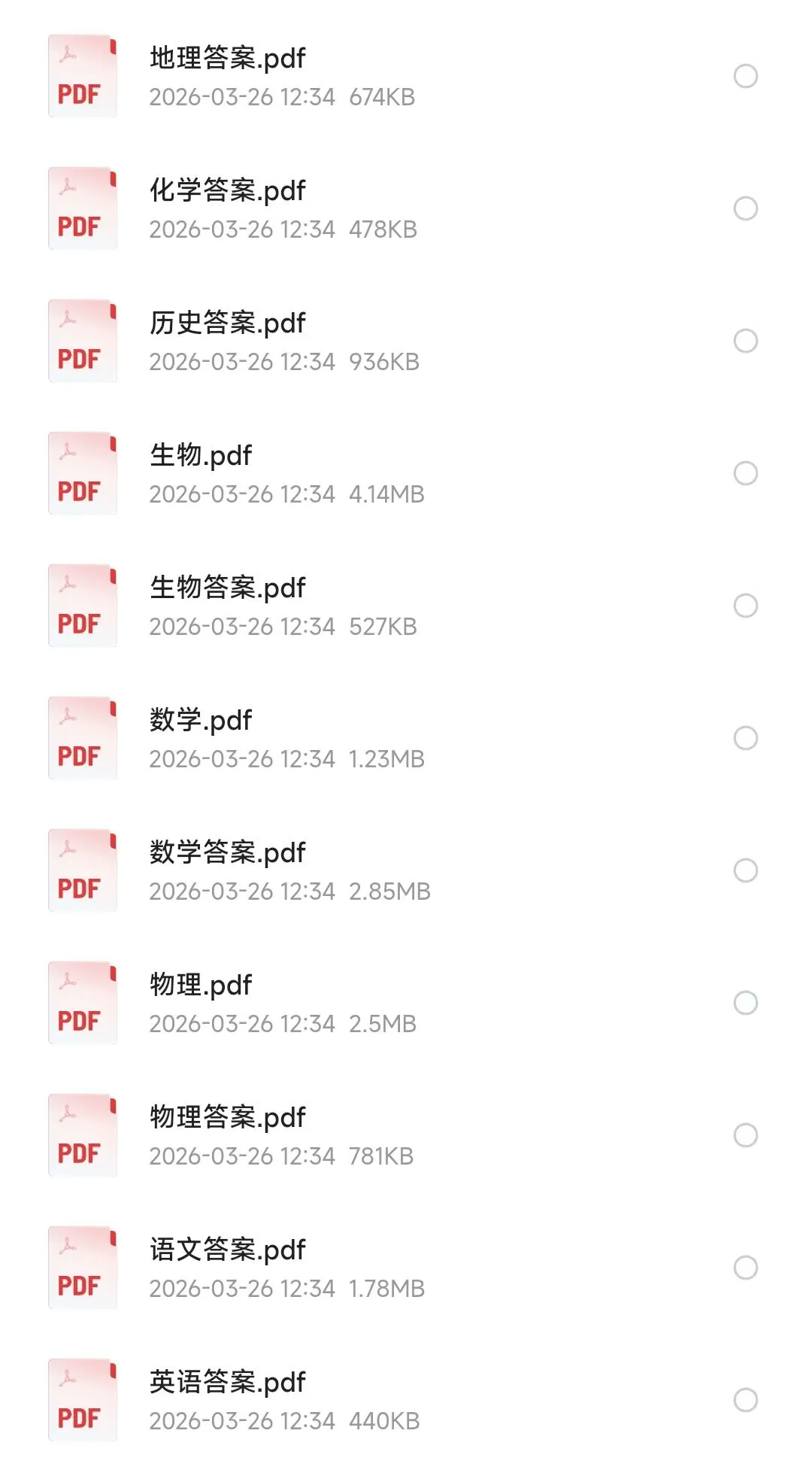The image size is (812, 1473).
Task: Select the circle beside 生物答案.pdf
Action: [745, 606]
